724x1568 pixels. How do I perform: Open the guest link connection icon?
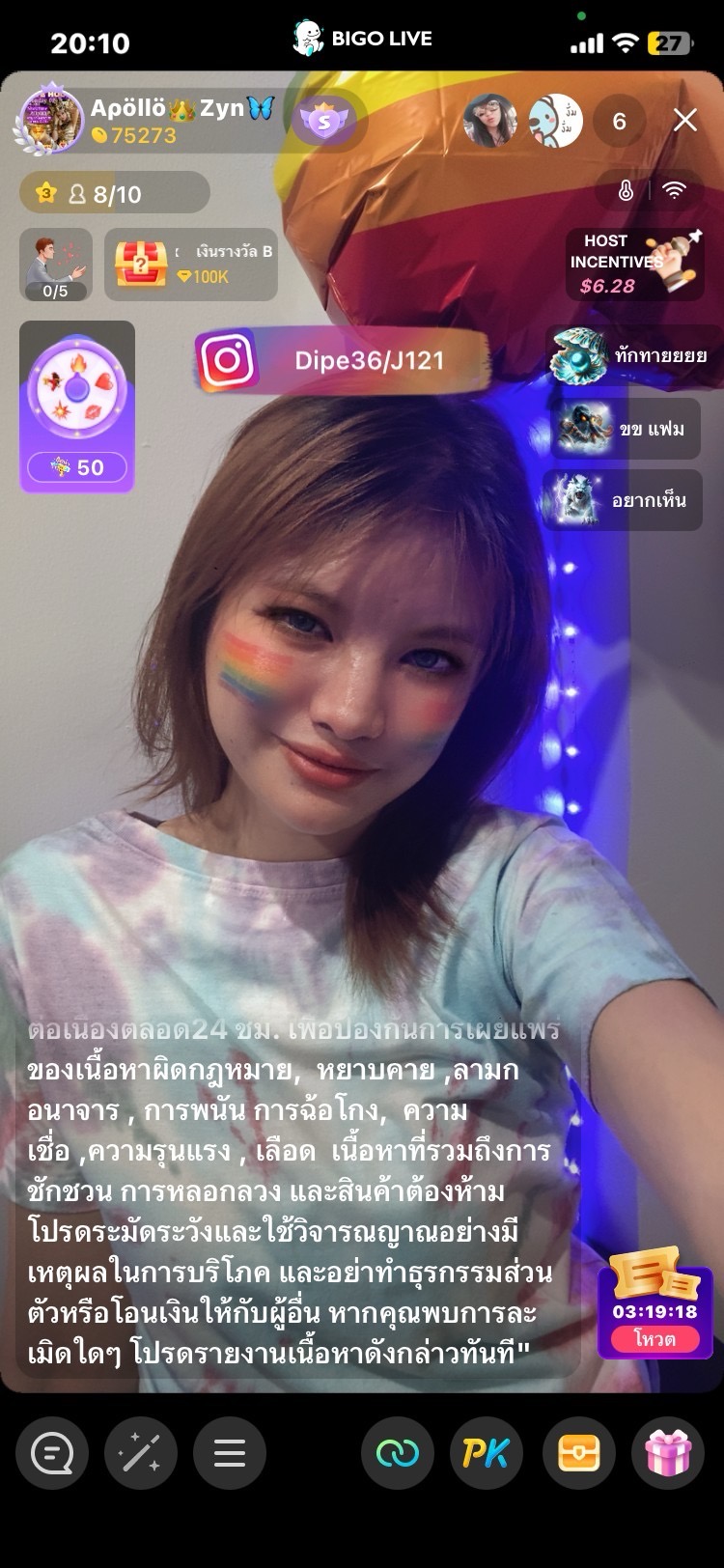pos(398,1453)
